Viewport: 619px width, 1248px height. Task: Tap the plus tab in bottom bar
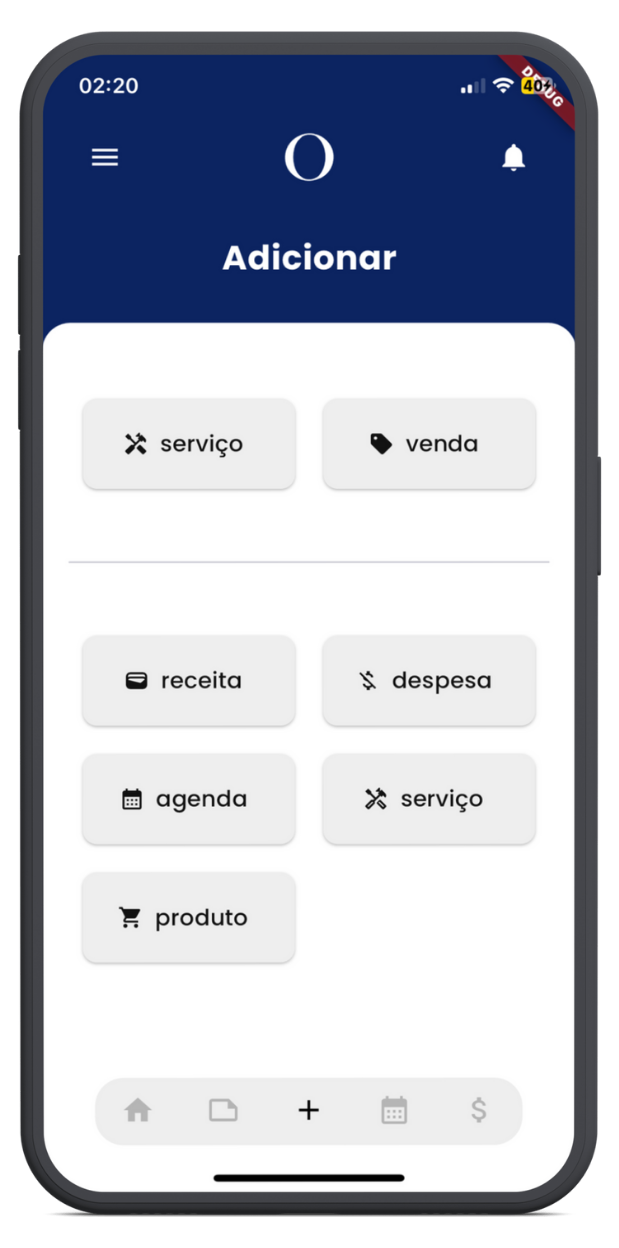coord(309,1110)
